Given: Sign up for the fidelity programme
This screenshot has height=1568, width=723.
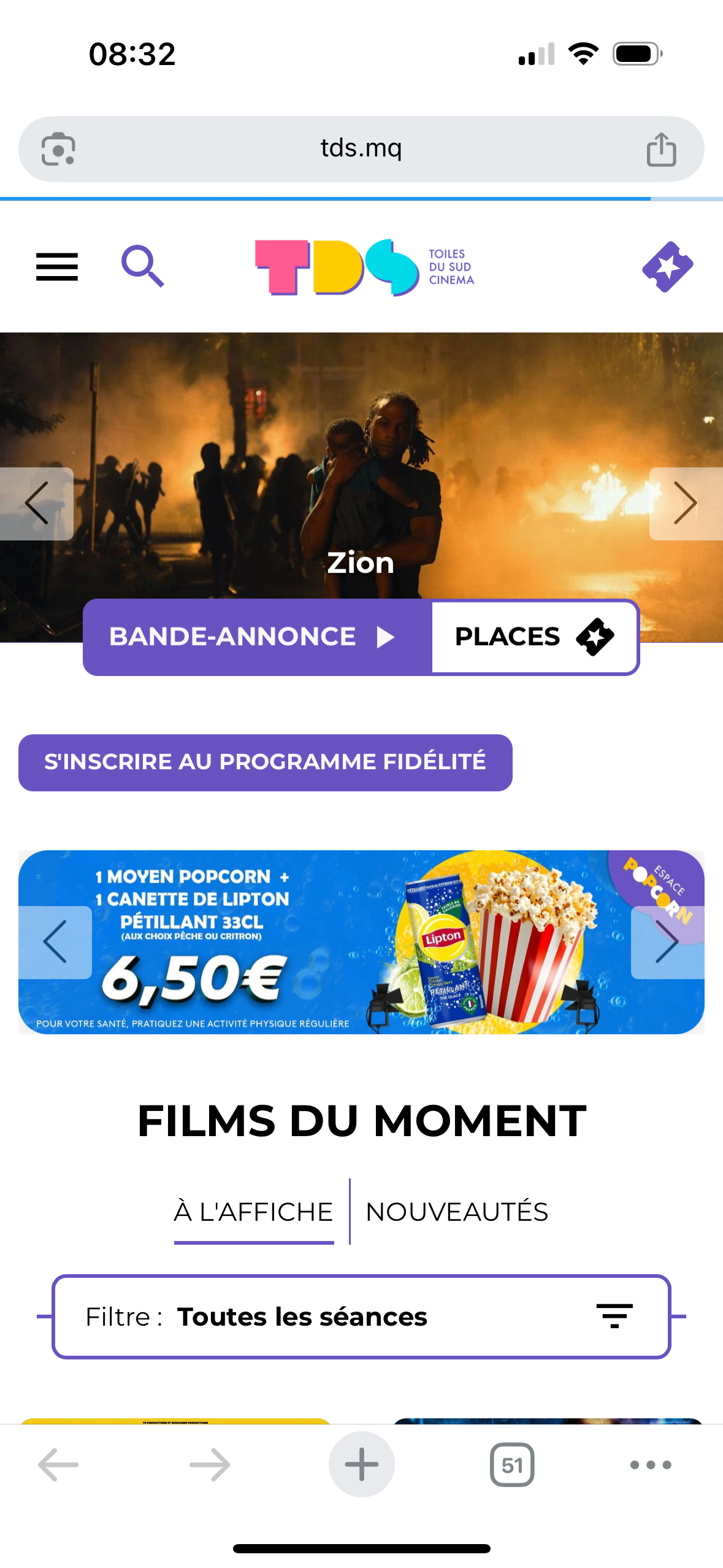Looking at the screenshot, I should (265, 763).
